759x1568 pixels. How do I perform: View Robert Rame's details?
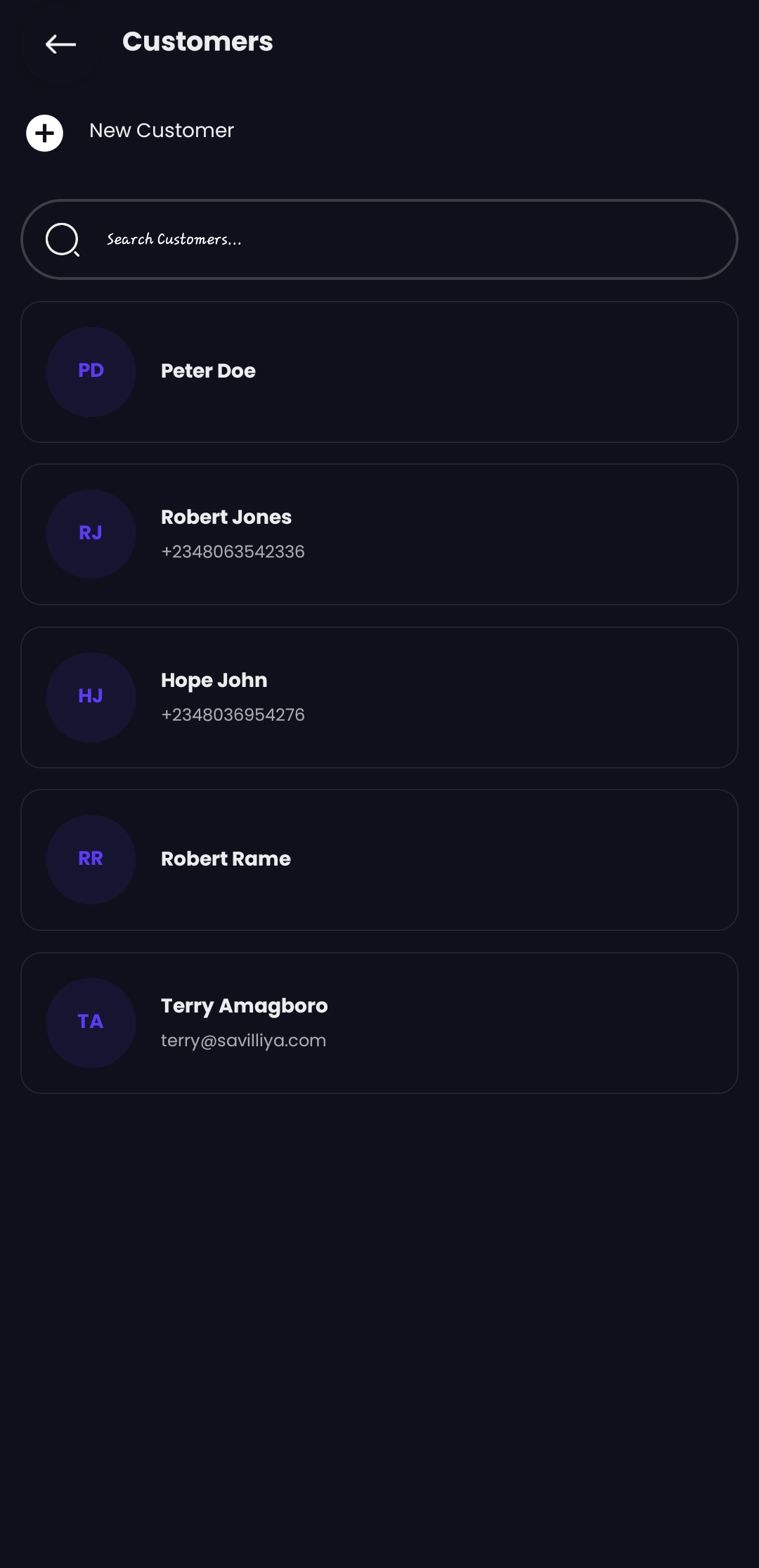tap(379, 860)
